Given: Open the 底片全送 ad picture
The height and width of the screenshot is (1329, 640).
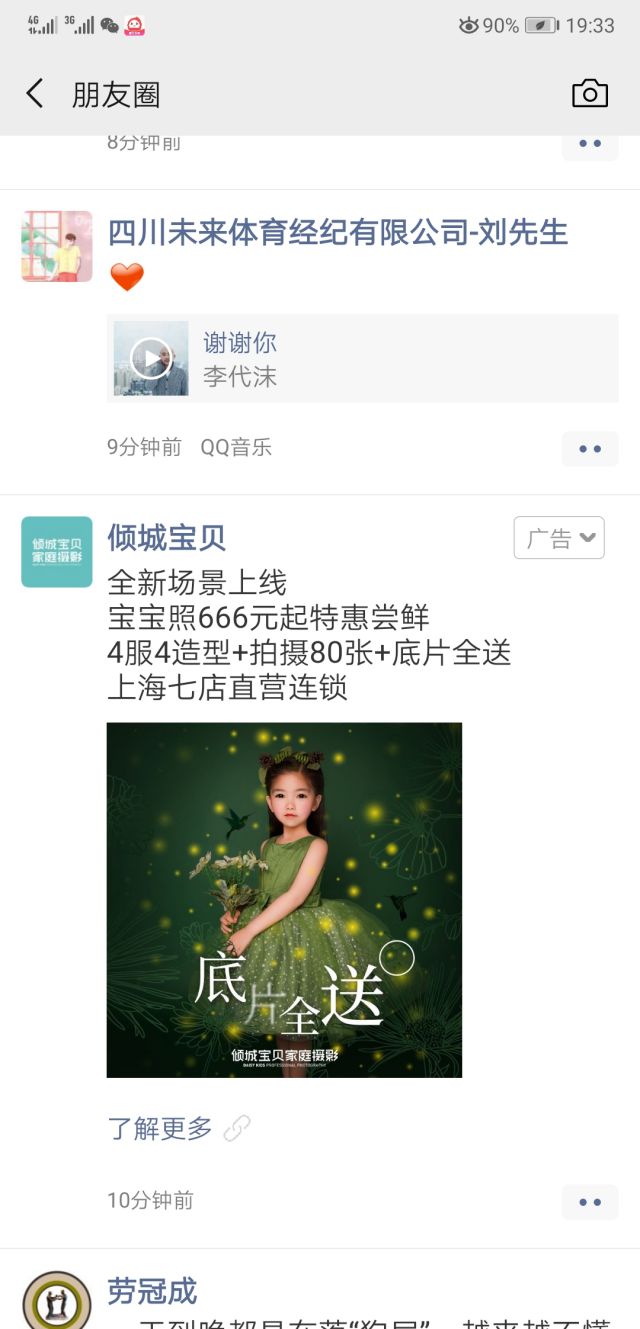Looking at the screenshot, I should pyautogui.click(x=284, y=899).
